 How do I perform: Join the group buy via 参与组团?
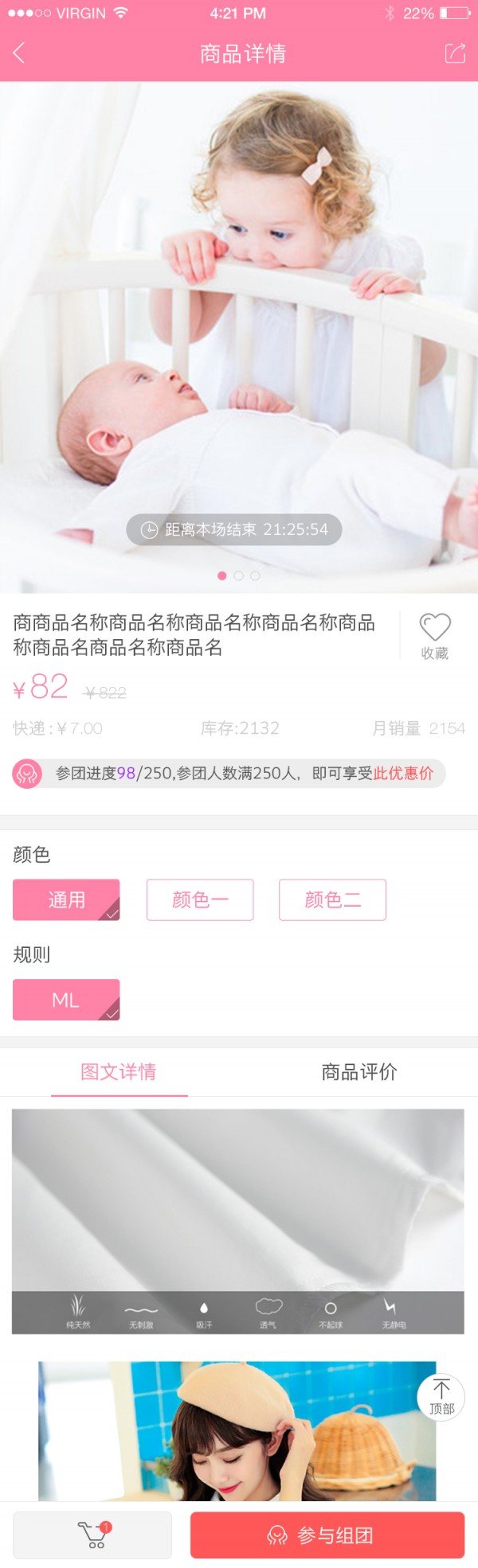(327, 1535)
